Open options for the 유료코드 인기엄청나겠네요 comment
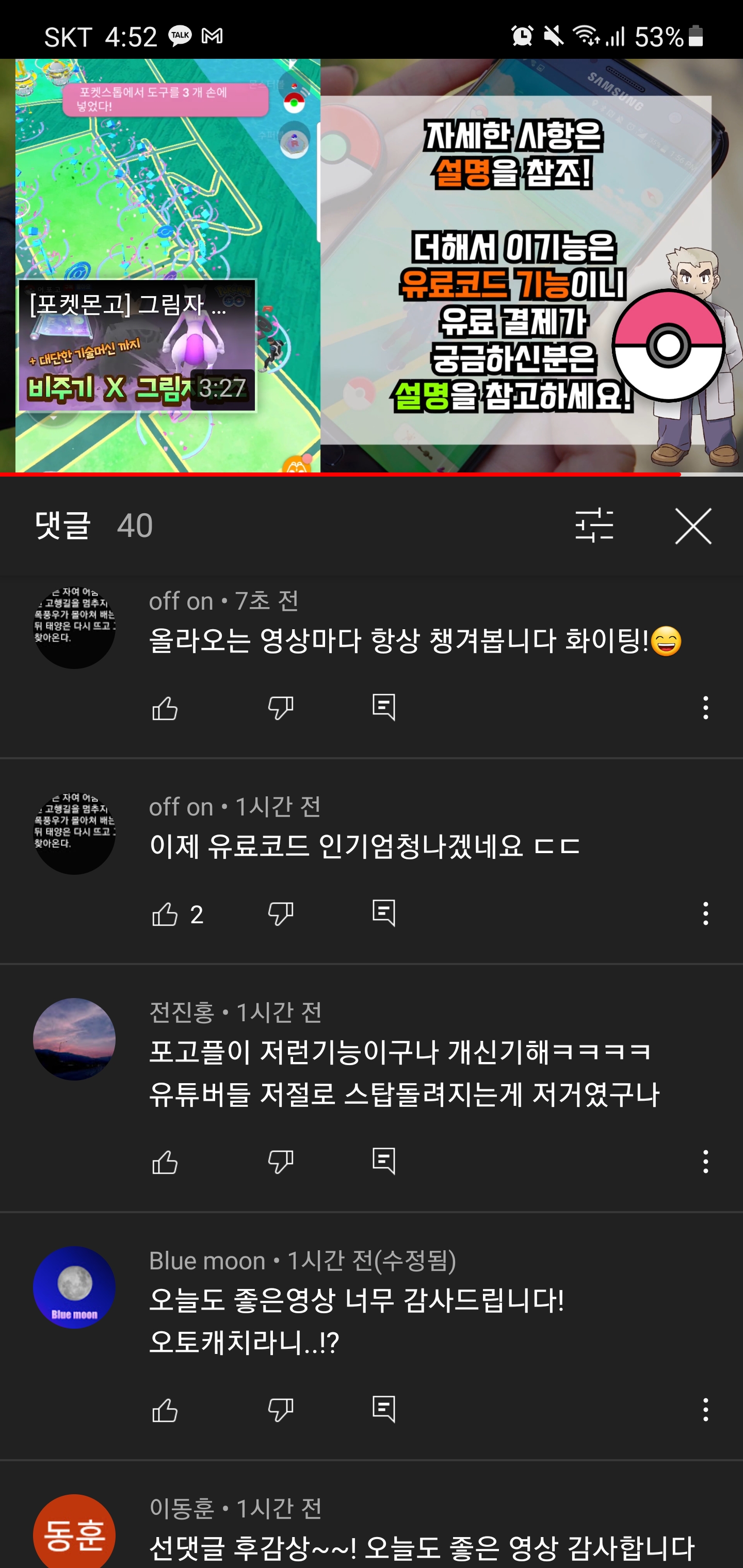Image resolution: width=743 pixels, height=1568 pixels. (705, 913)
